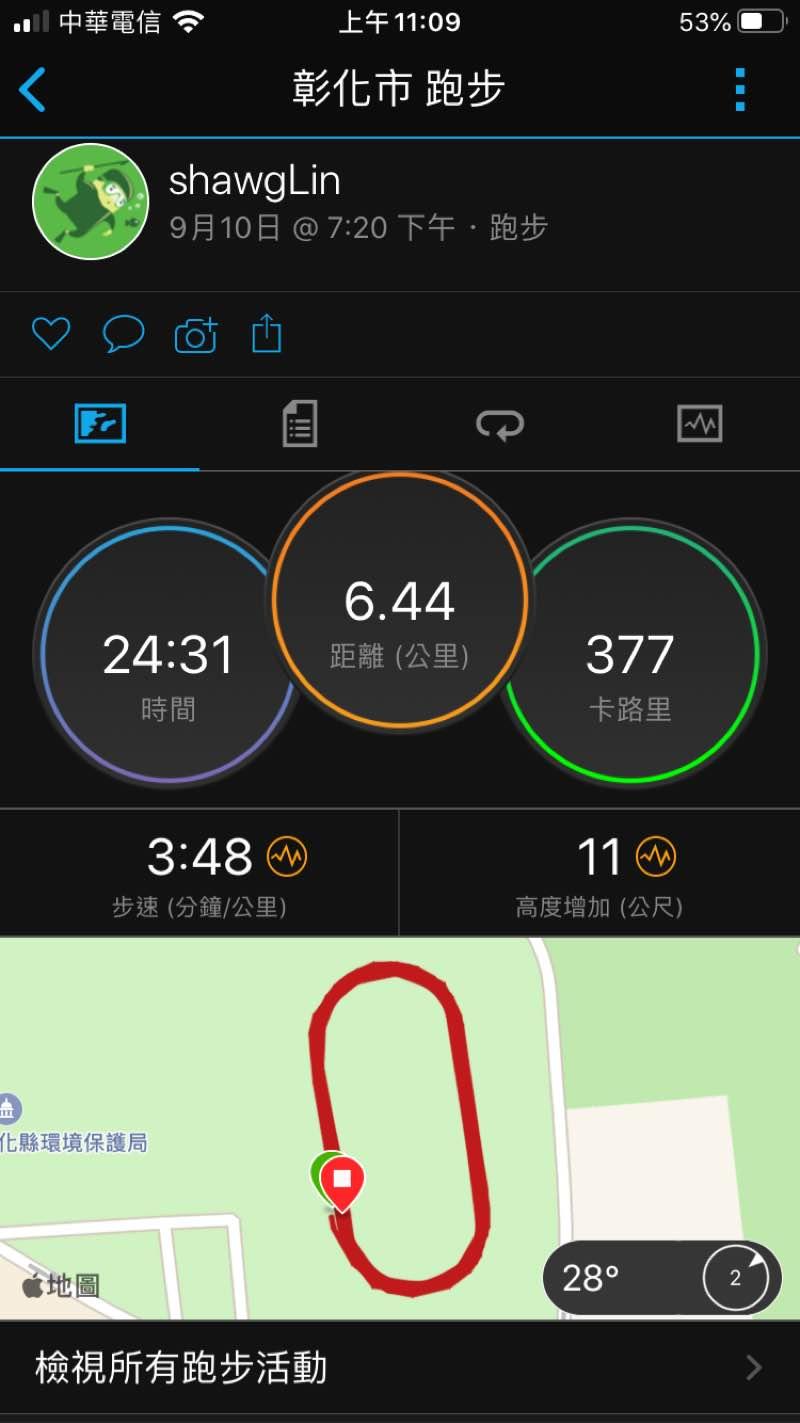Open the three-dot overflow menu
This screenshot has width=800, height=1423.
click(740, 90)
